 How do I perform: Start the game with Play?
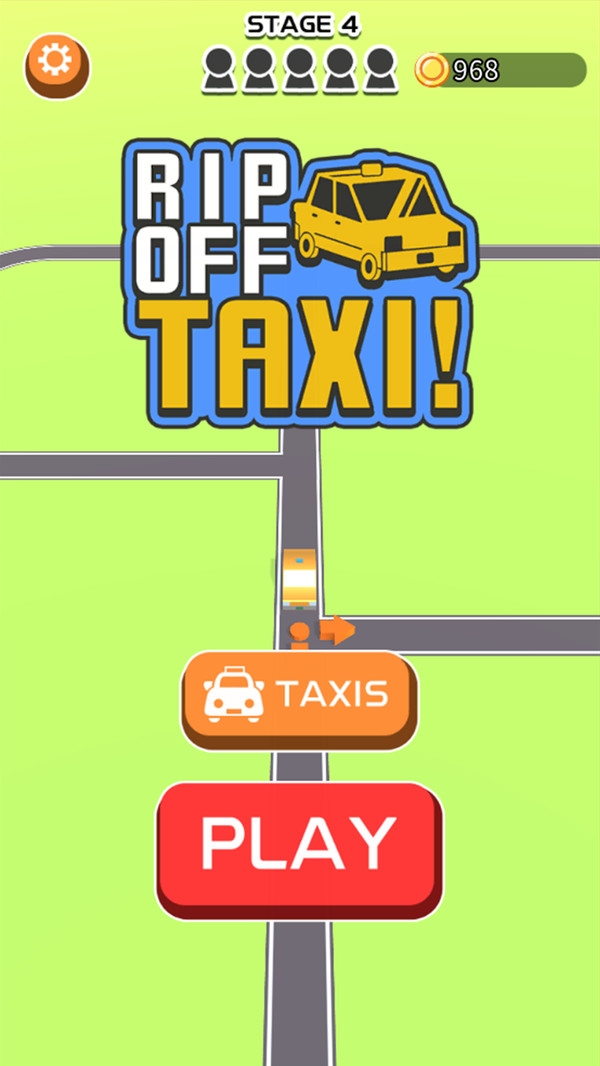299,845
